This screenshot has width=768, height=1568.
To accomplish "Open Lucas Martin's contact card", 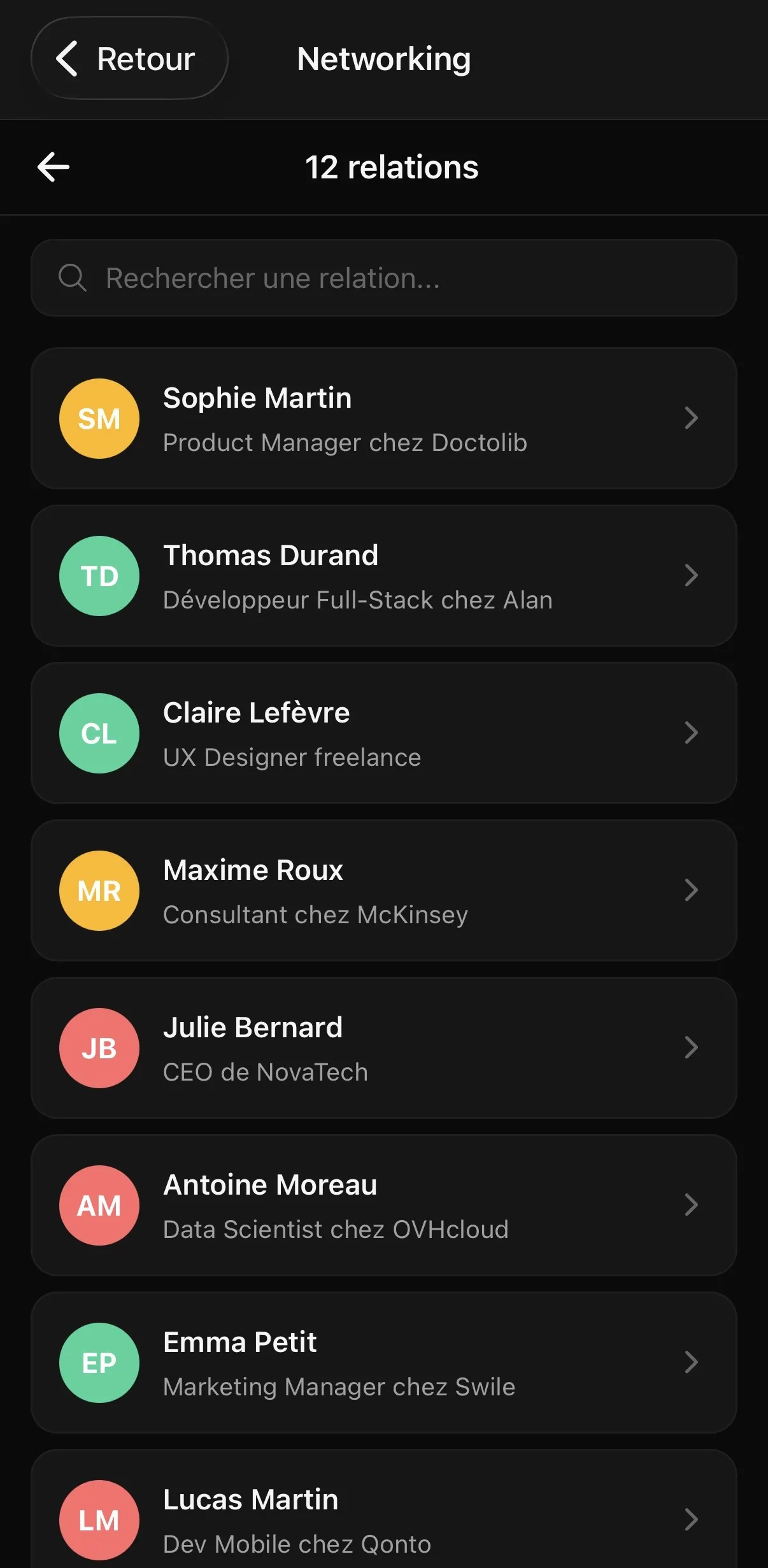I will 382,1520.
